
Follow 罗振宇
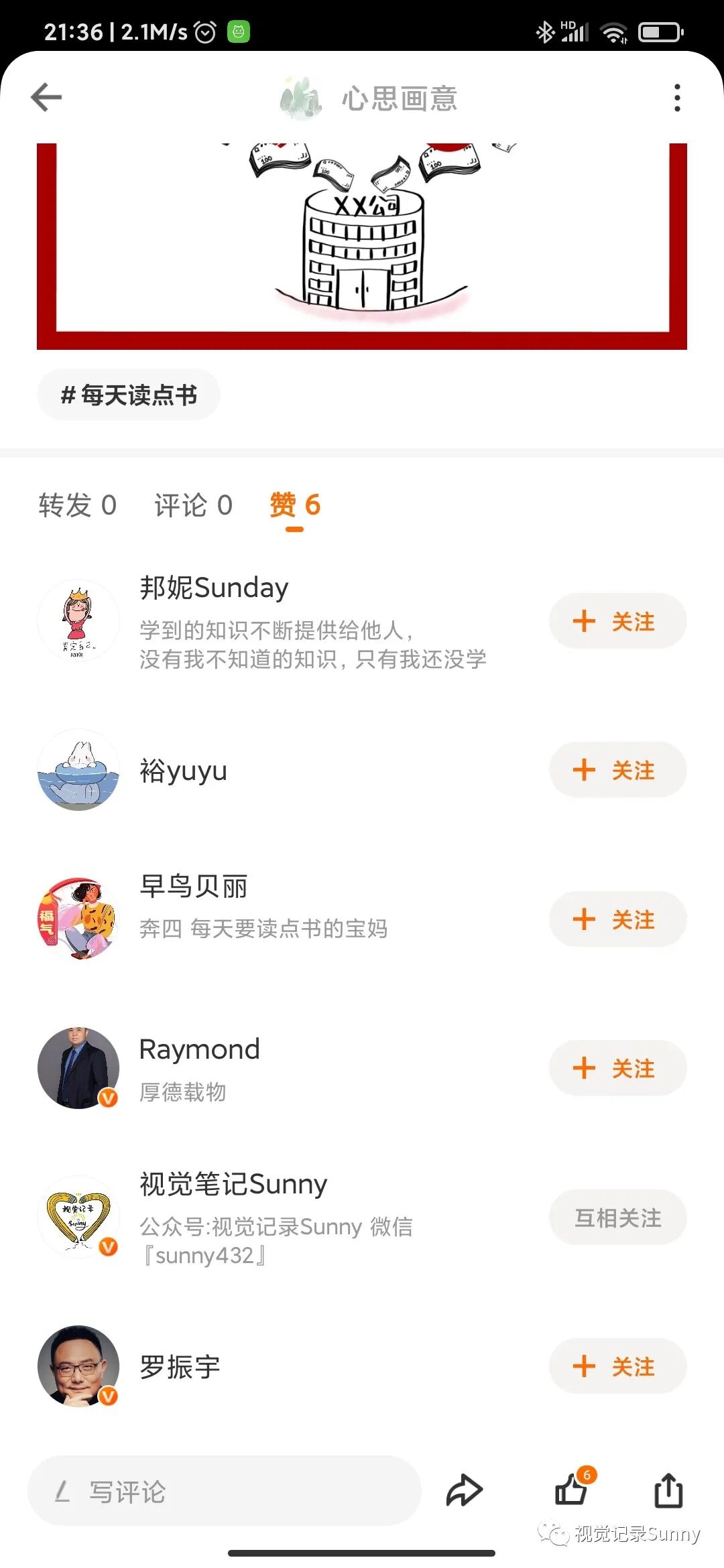(x=617, y=1366)
